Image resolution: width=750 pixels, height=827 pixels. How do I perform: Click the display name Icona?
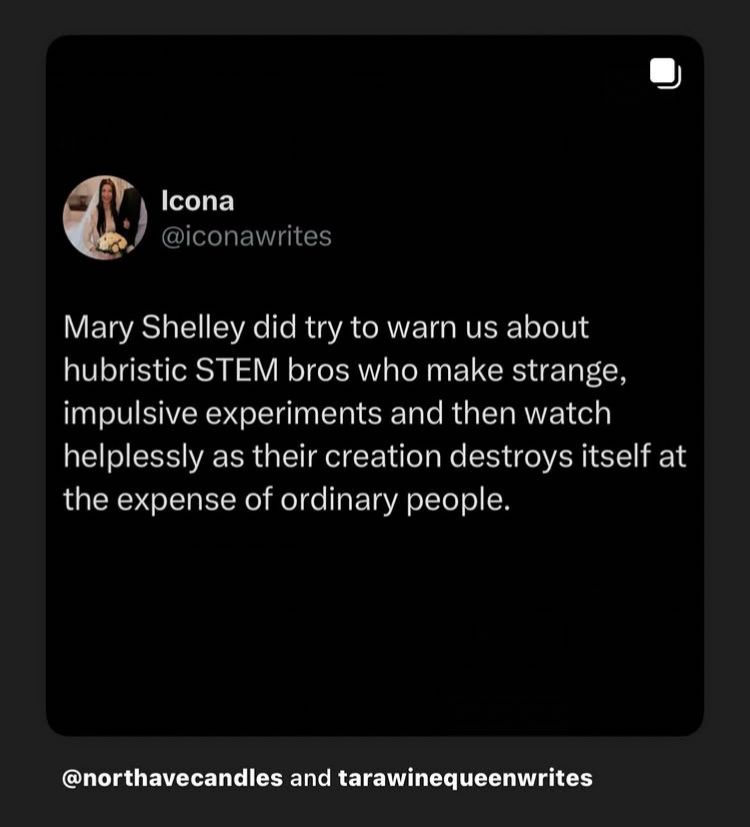[197, 200]
